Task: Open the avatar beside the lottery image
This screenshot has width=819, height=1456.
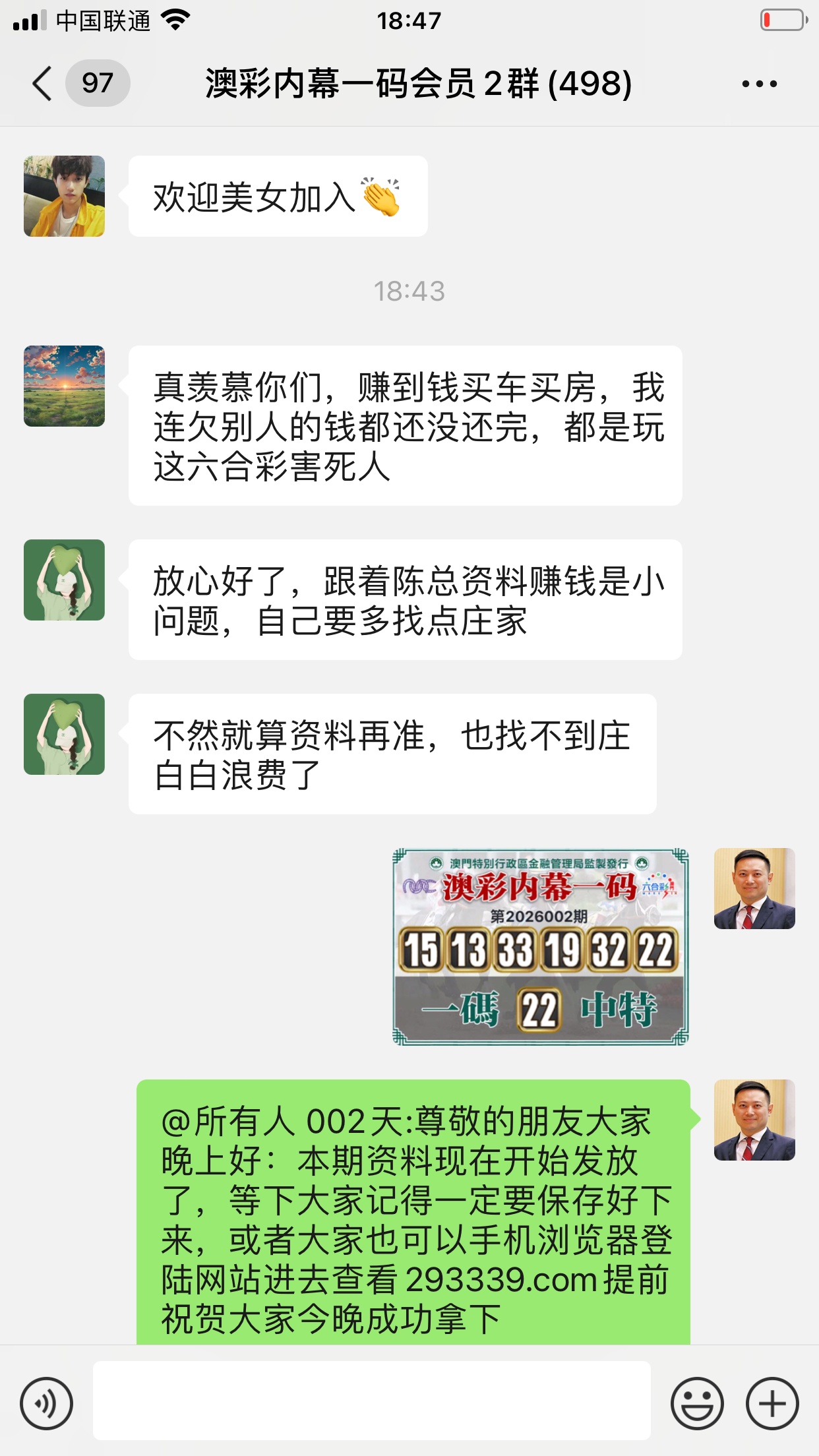Action: pos(754,888)
